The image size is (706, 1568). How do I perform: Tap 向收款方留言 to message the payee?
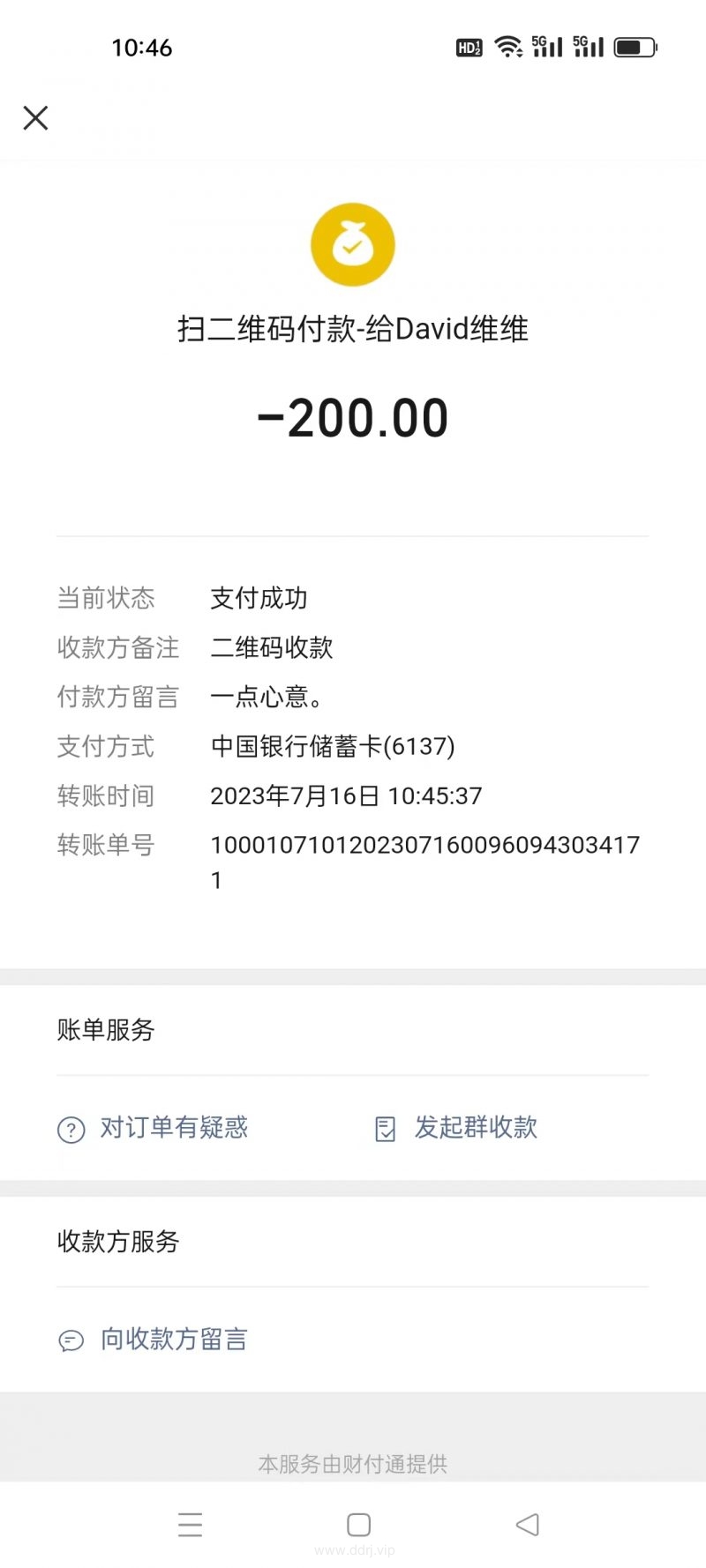[153, 1340]
